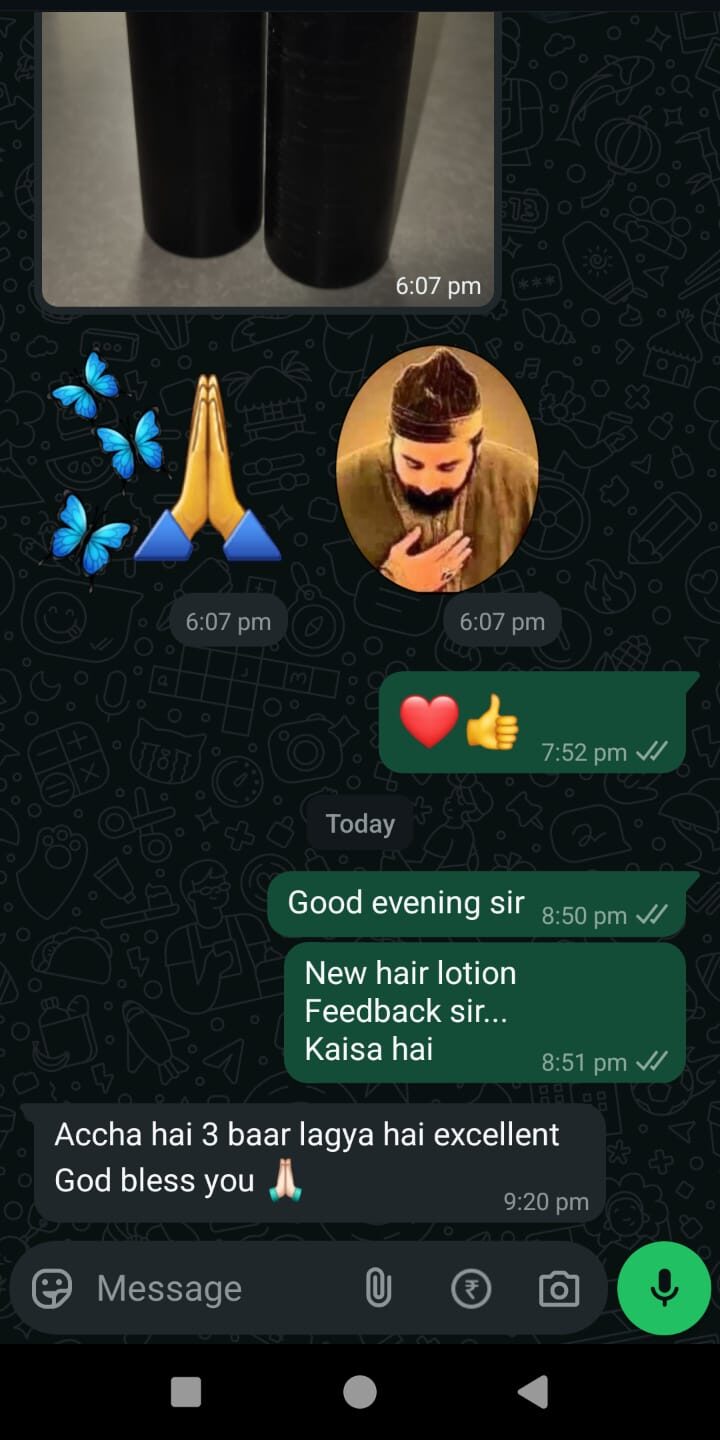Open the attachment paperclip menu

(378, 1289)
